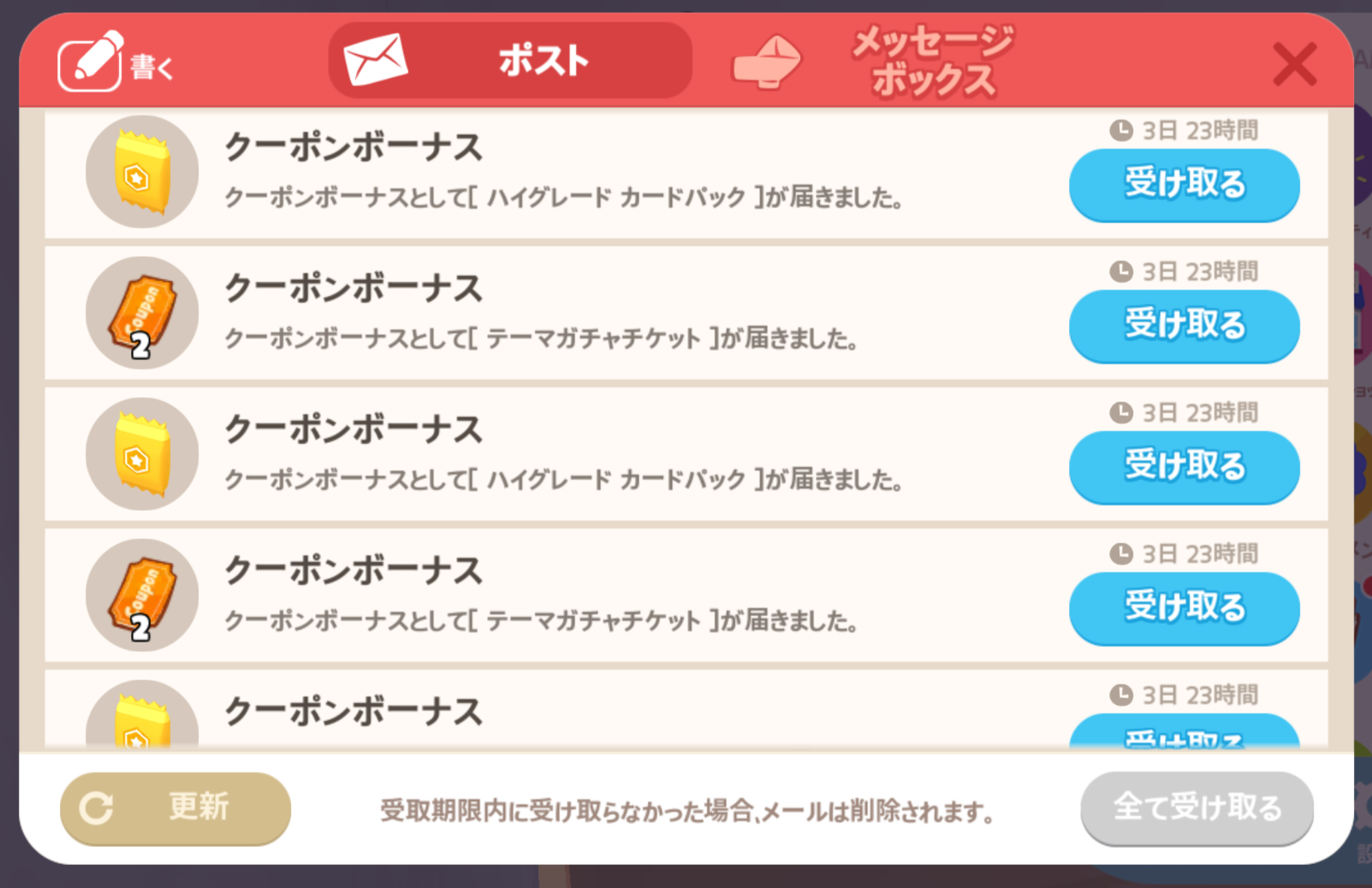Claim the second ハイグレード カードパック bonus
The height and width of the screenshot is (888, 1372).
[x=1184, y=467]
